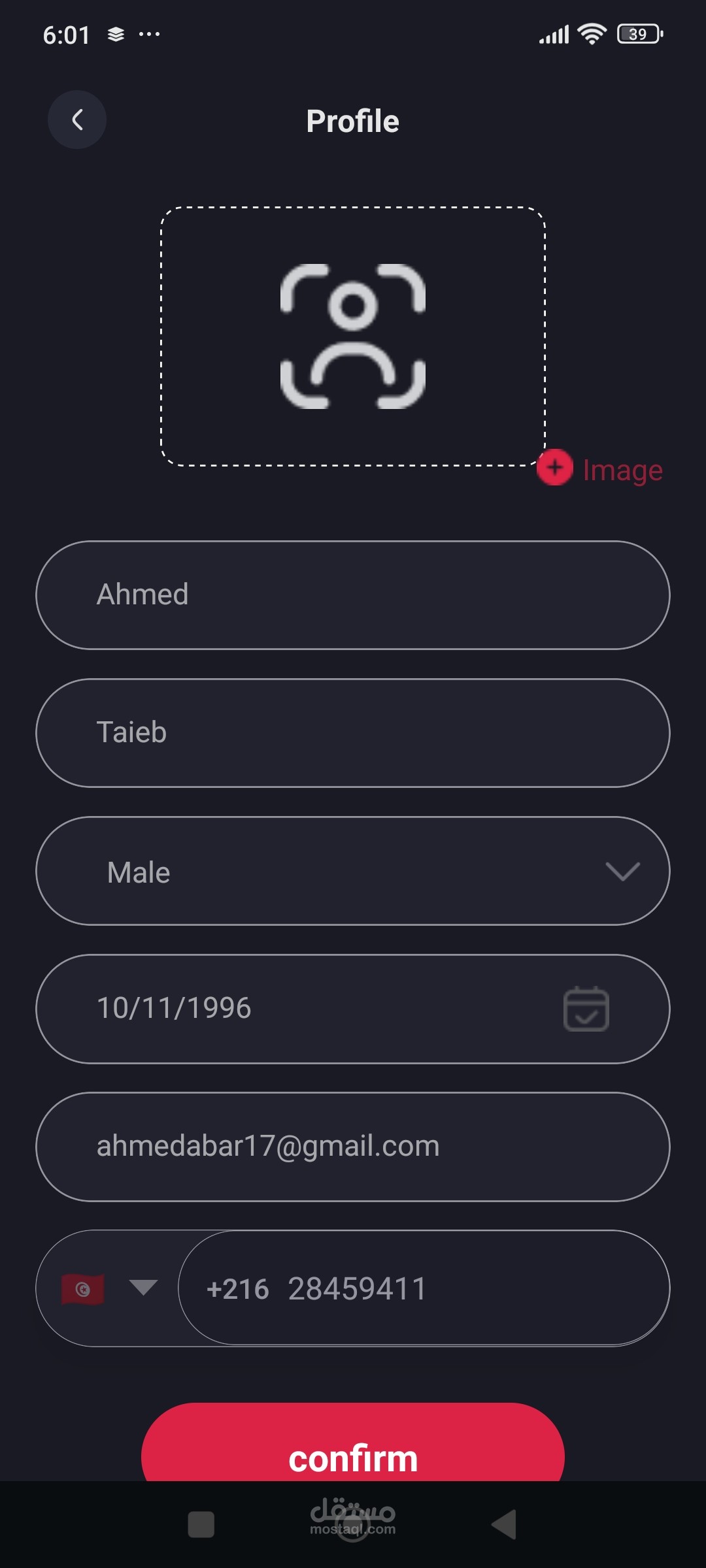The width and height of the screenshot is (706, 1568).
Task: Edit the phone number 28459411
Action: click(x=424, y=1288)
